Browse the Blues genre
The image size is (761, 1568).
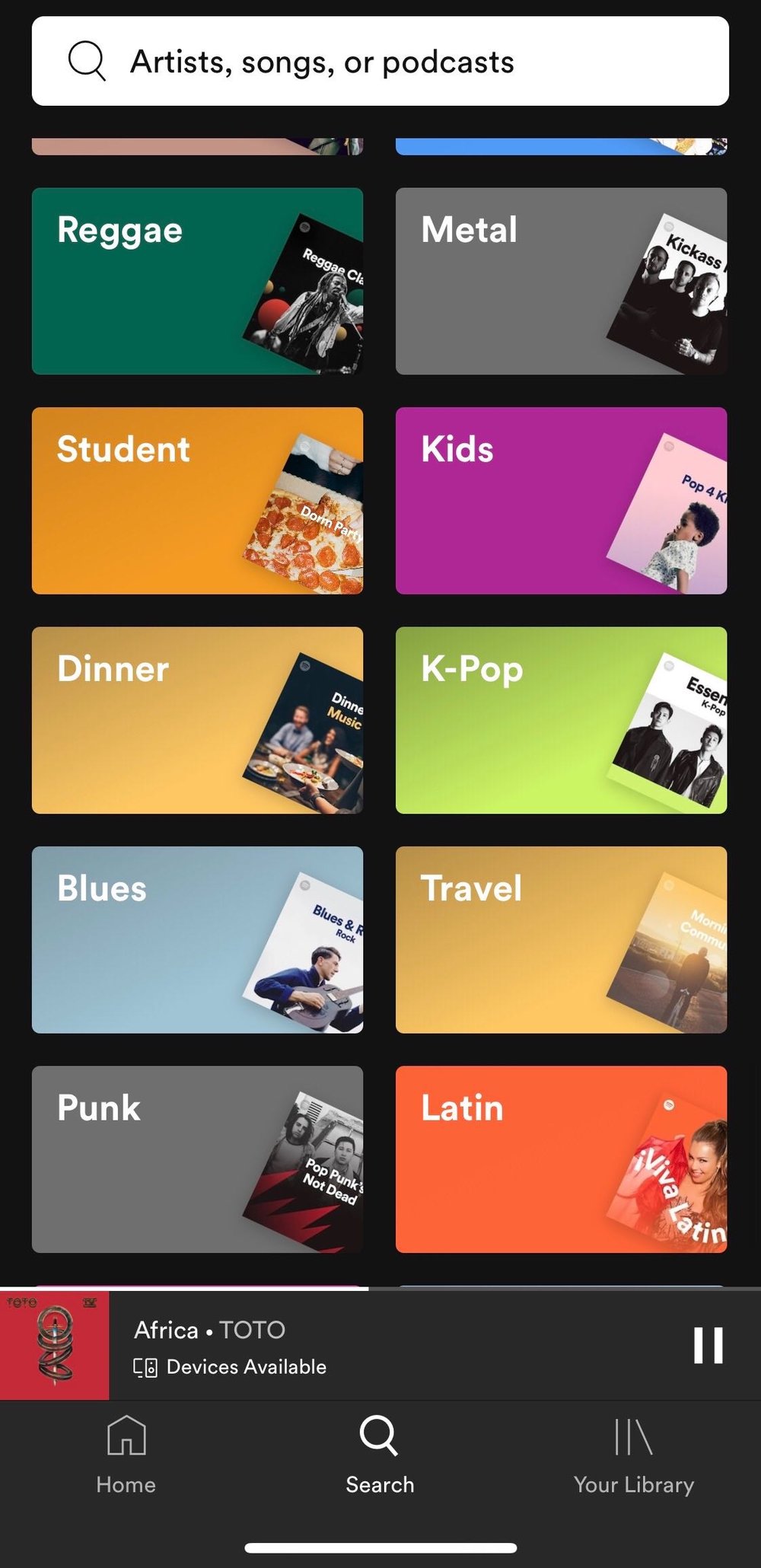click(x=197, y=939)
